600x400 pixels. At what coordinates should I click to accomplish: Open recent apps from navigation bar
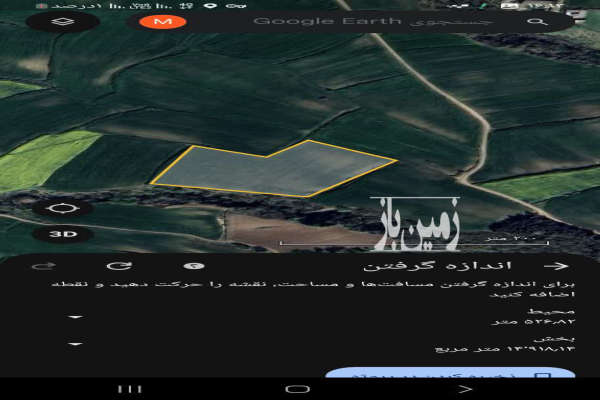(x=130, y=389)
